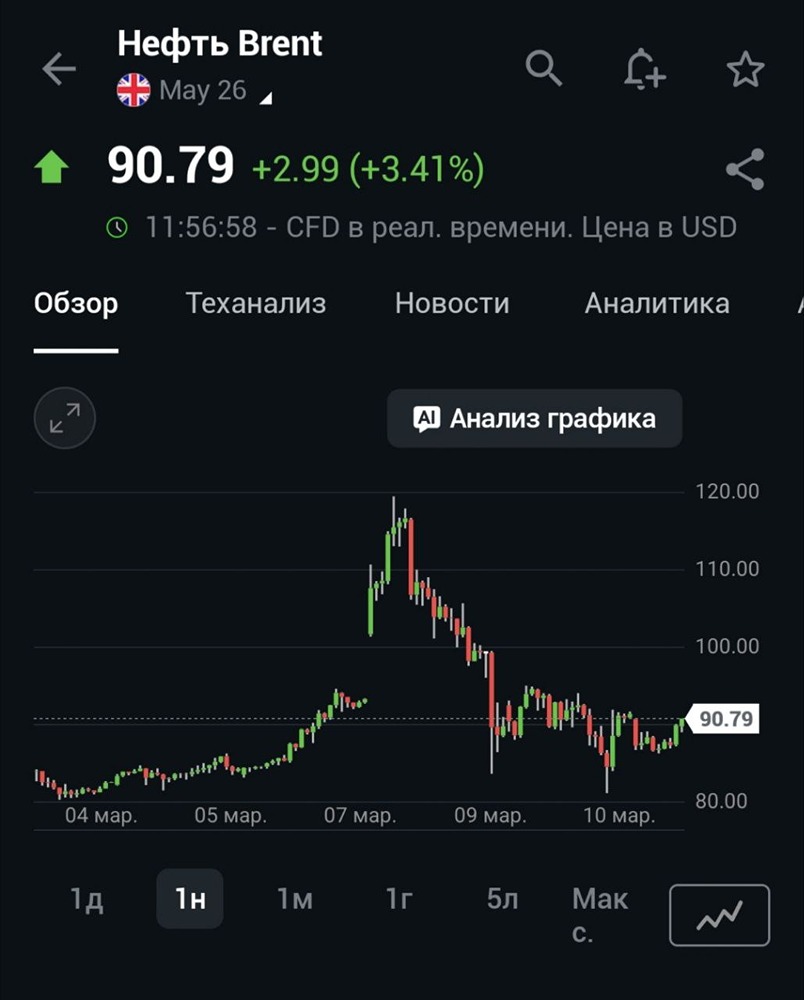Add Нефть Brent to favorites with the star
Image resolution: width=804 pixels, height=1000 pixels.
click(744, 68)
